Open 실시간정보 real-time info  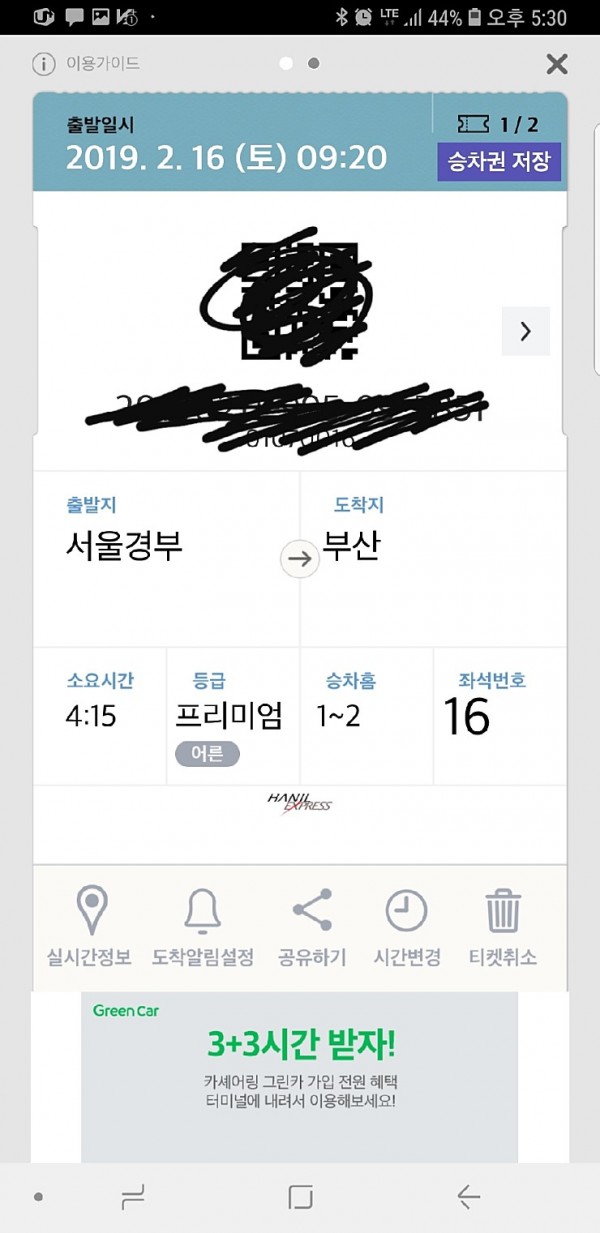(90, 927)
